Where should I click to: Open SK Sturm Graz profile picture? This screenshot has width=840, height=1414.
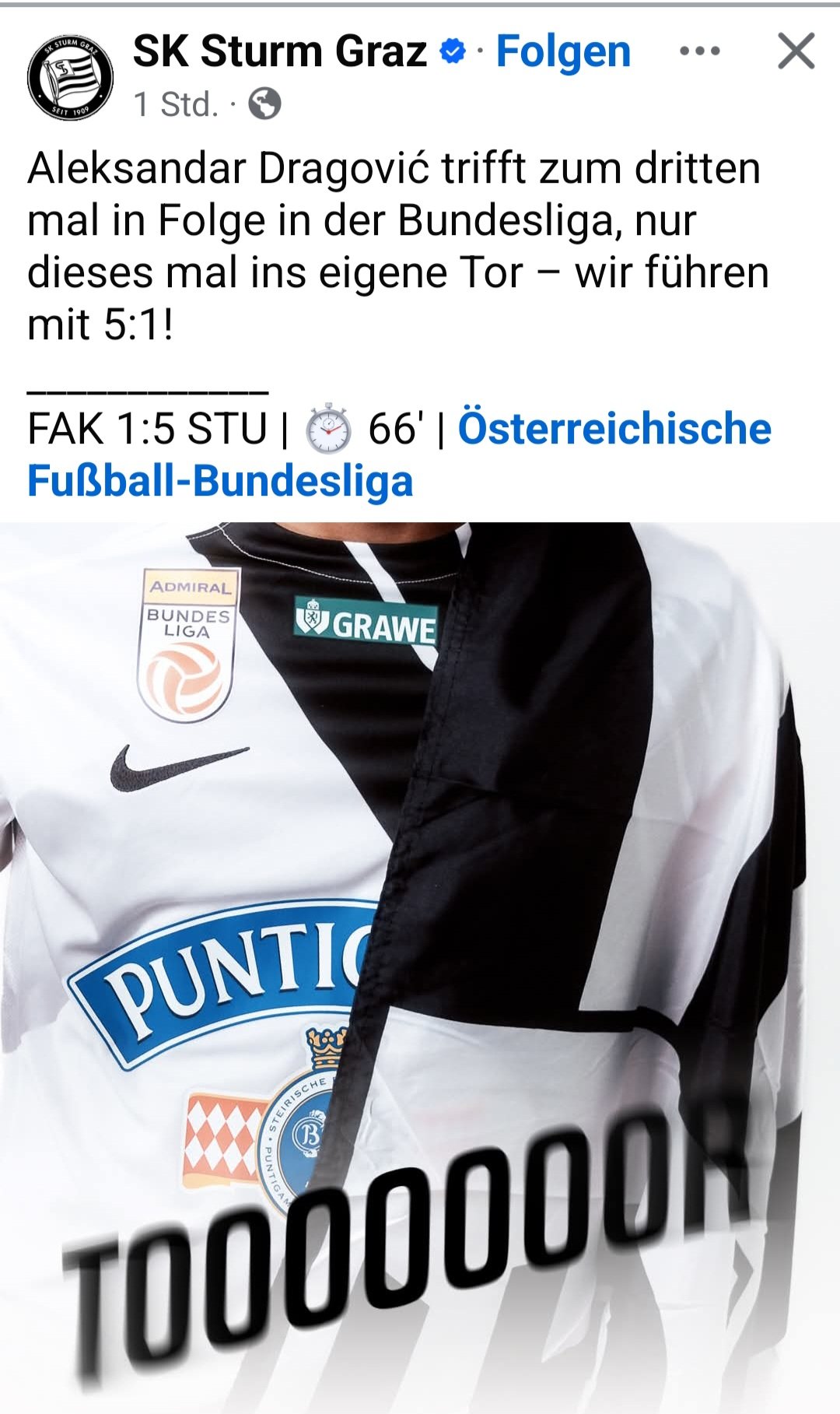[x=70, y=77]
